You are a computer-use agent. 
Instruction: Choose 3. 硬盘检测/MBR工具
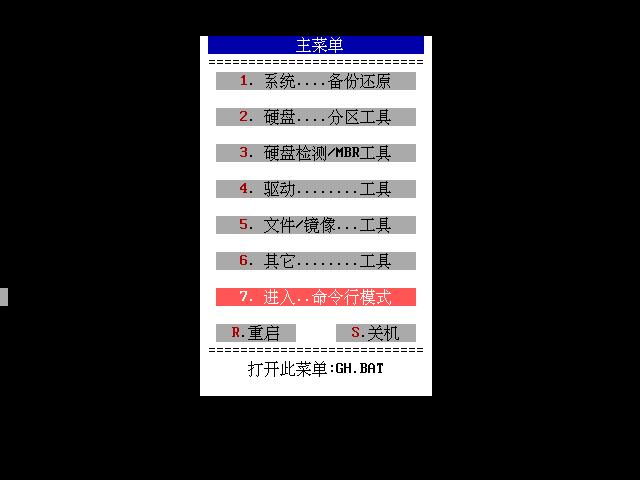(315, 153)
